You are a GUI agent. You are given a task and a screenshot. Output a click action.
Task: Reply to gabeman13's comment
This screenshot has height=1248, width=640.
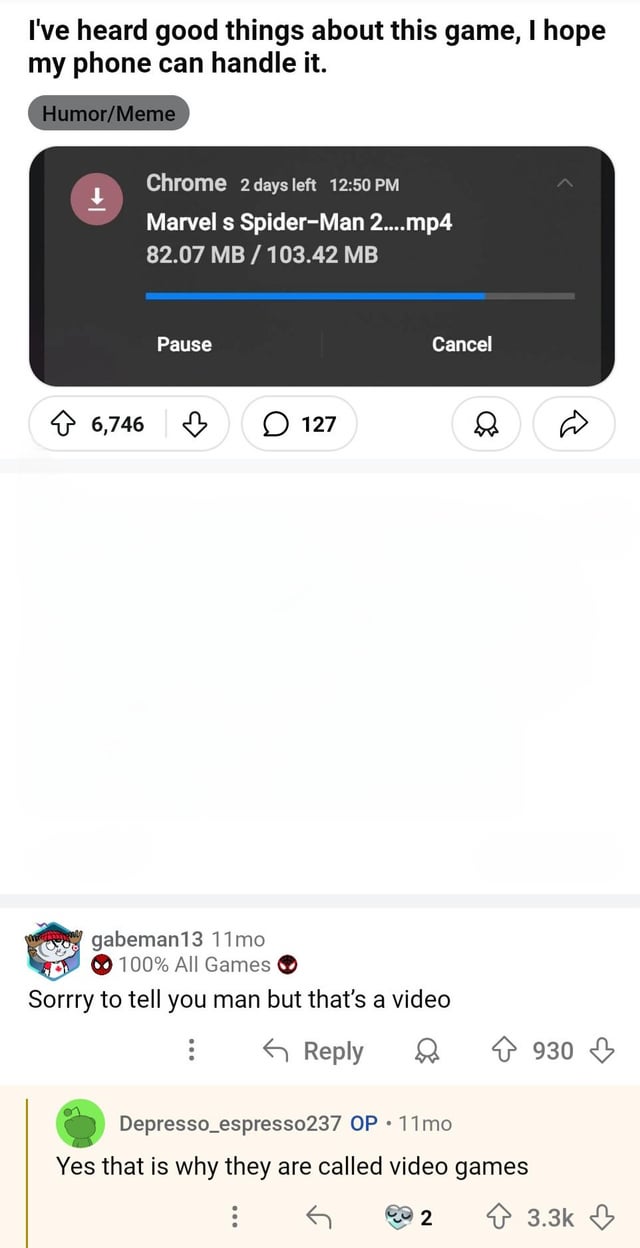pyautogui.click(x=313, y=1051)
